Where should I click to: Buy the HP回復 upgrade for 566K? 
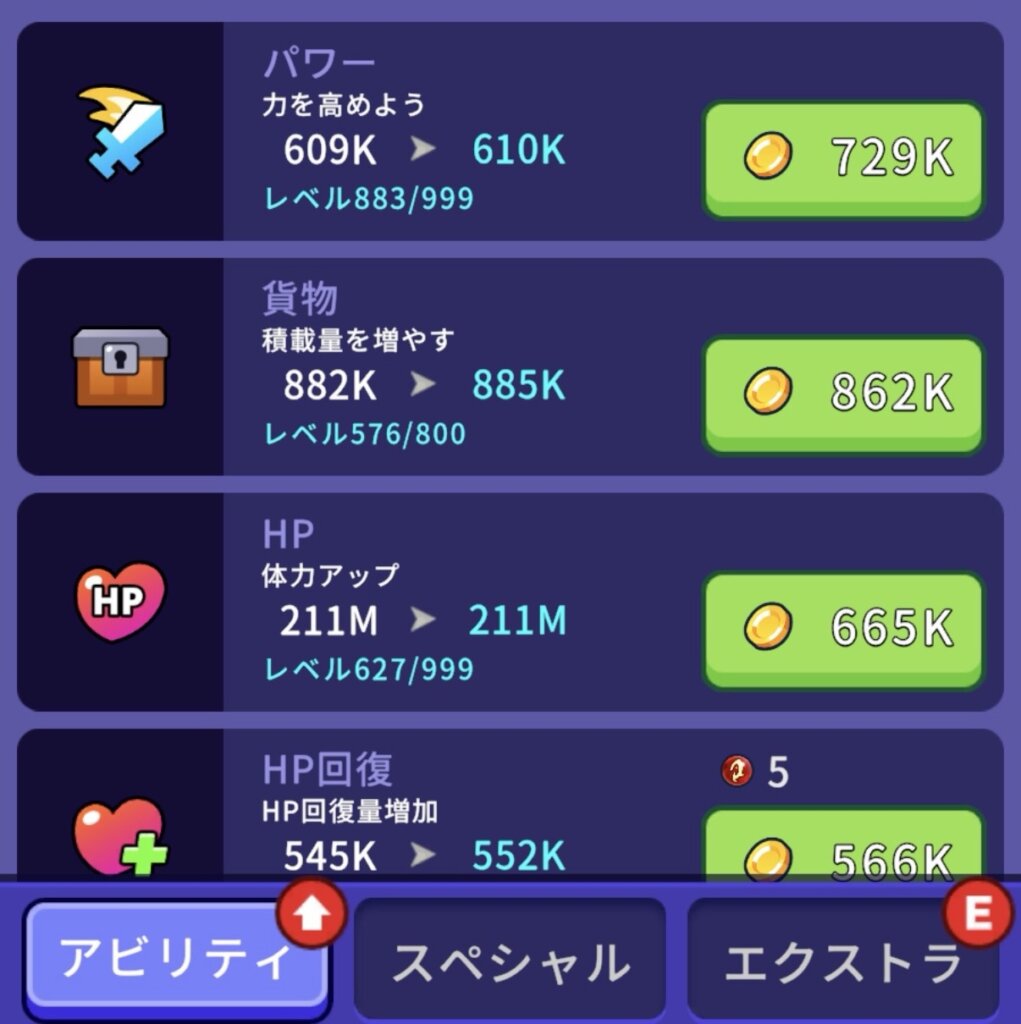click(843, 850)
